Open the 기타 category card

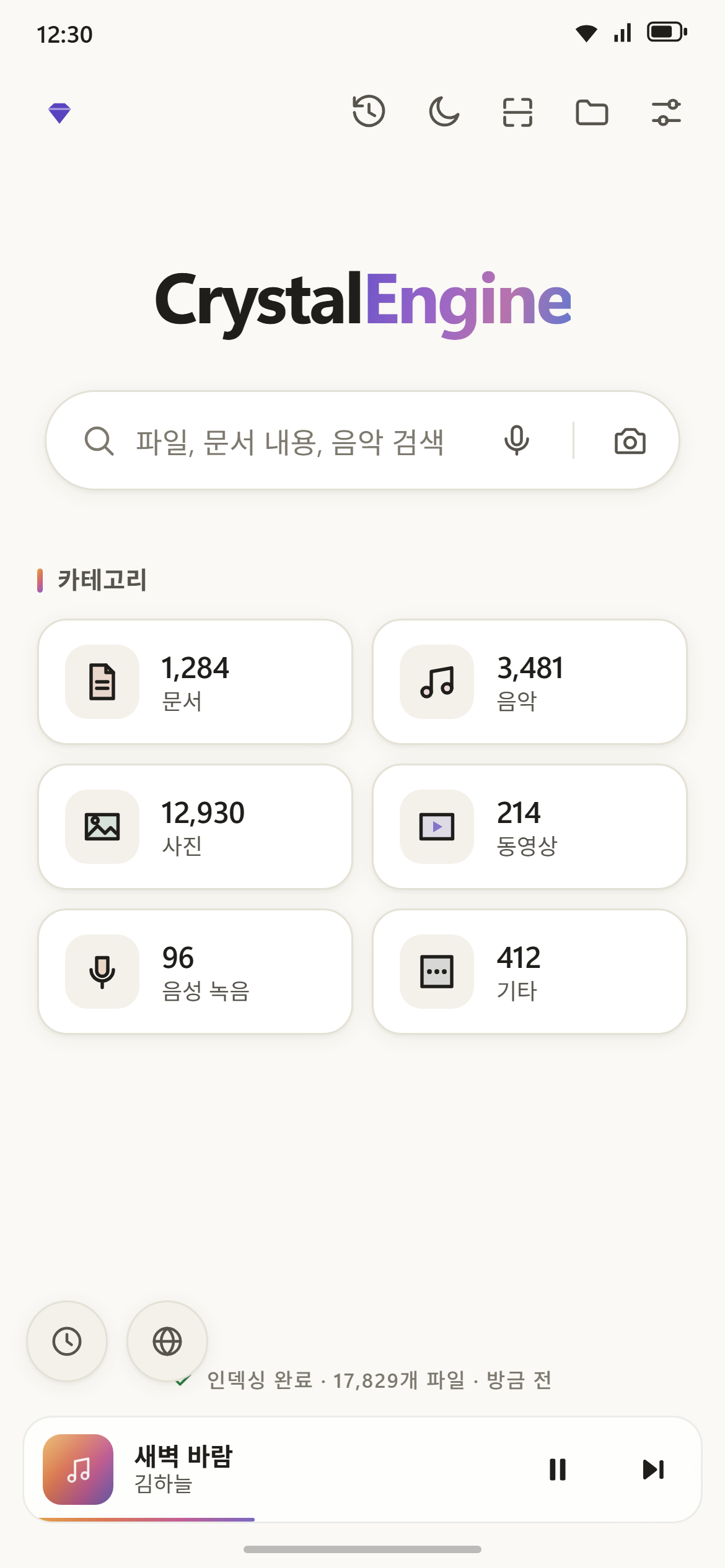[530, 971]
